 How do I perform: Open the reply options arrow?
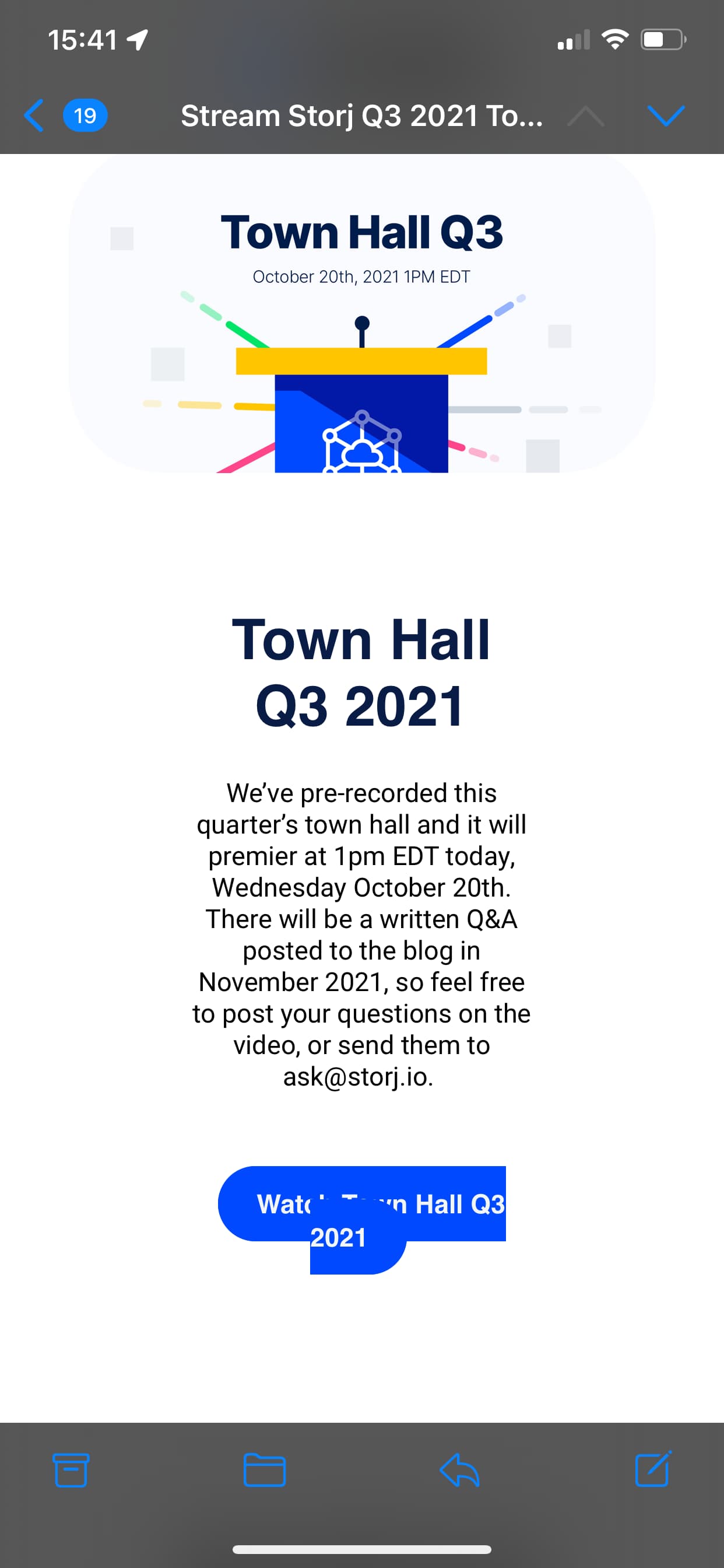click(x=459, y=1470)
